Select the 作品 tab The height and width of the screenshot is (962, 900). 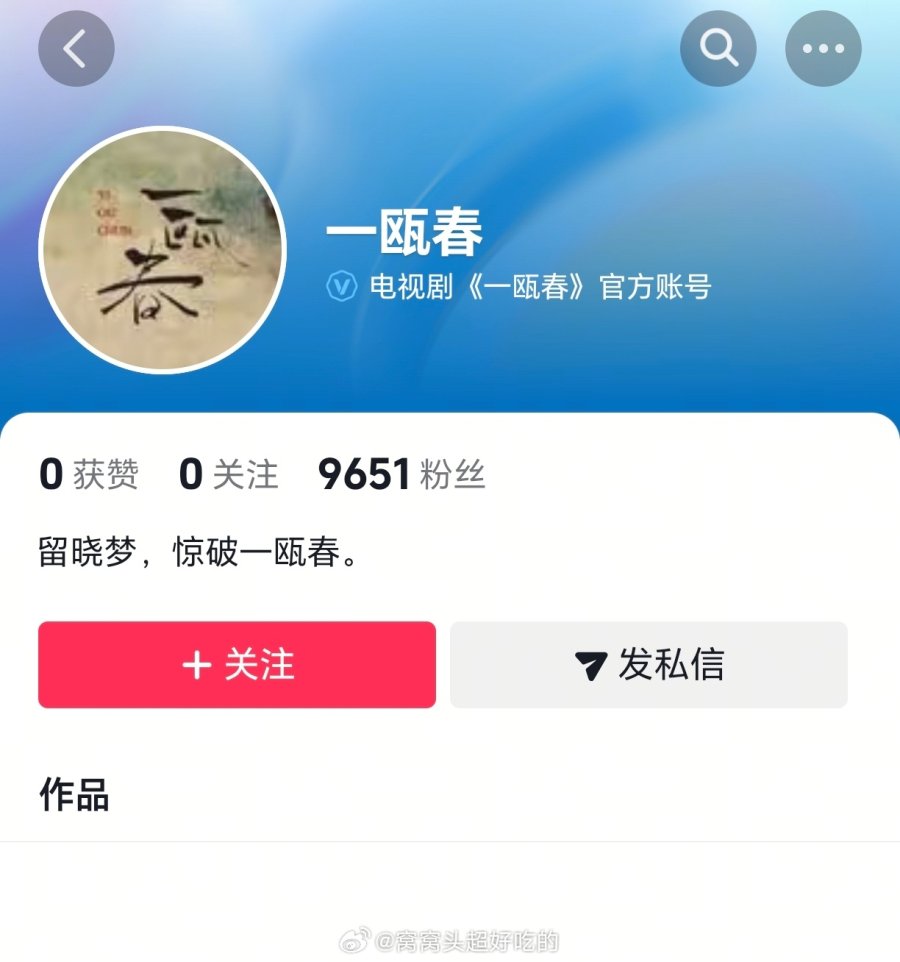74,795
